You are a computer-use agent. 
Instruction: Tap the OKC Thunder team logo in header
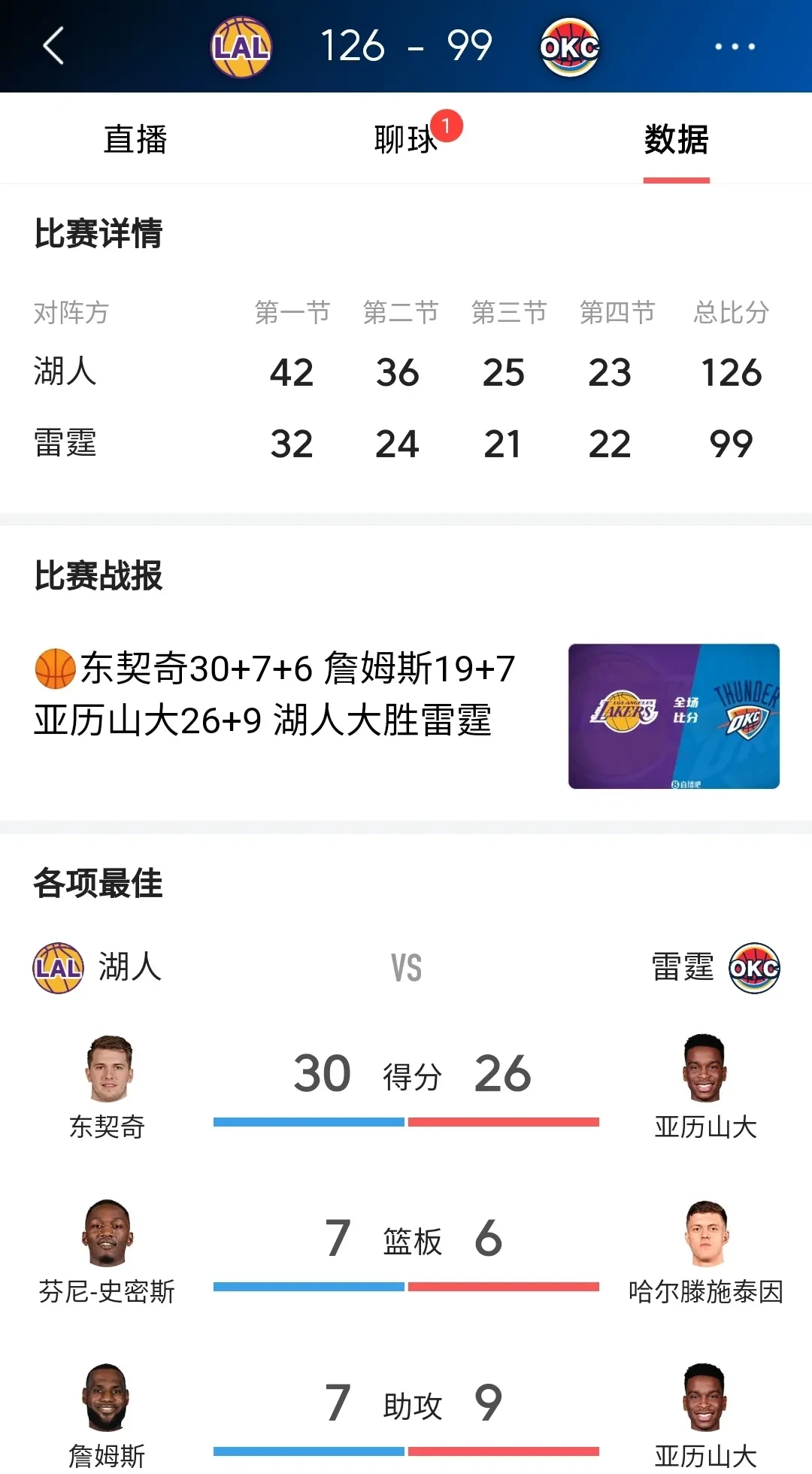click(569, 47)
